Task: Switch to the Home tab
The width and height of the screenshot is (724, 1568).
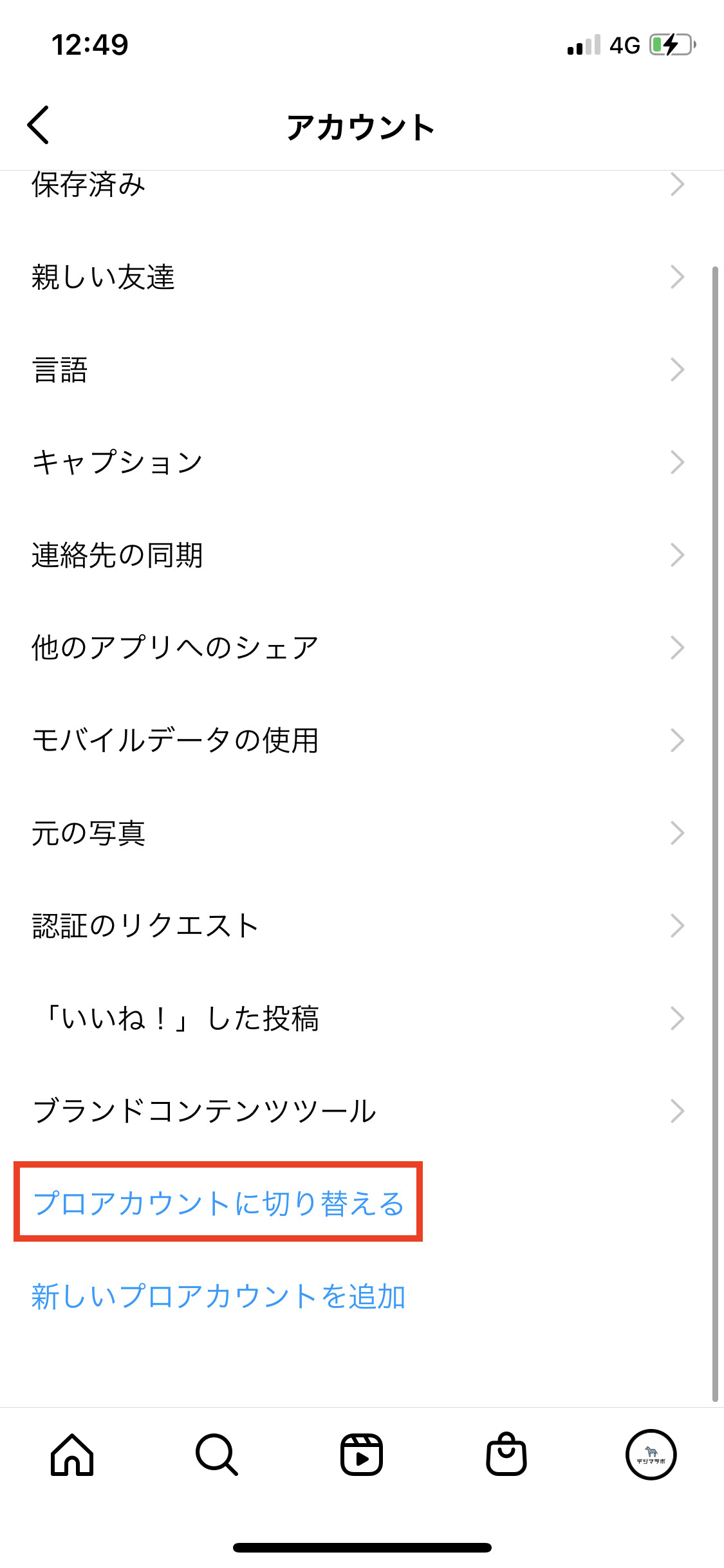Action: pyautogui.click(x=72, y=1455)
